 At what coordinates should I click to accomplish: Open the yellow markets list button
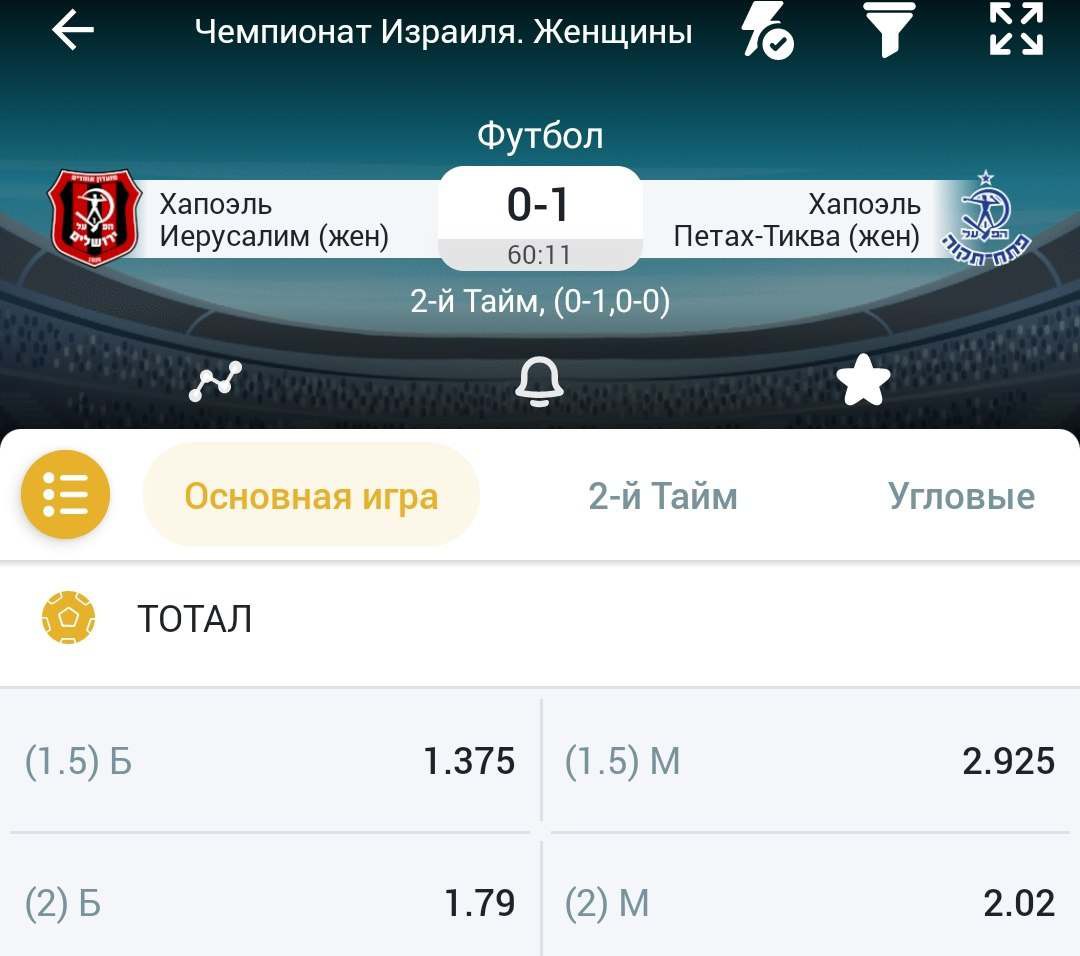pos(66,495)
